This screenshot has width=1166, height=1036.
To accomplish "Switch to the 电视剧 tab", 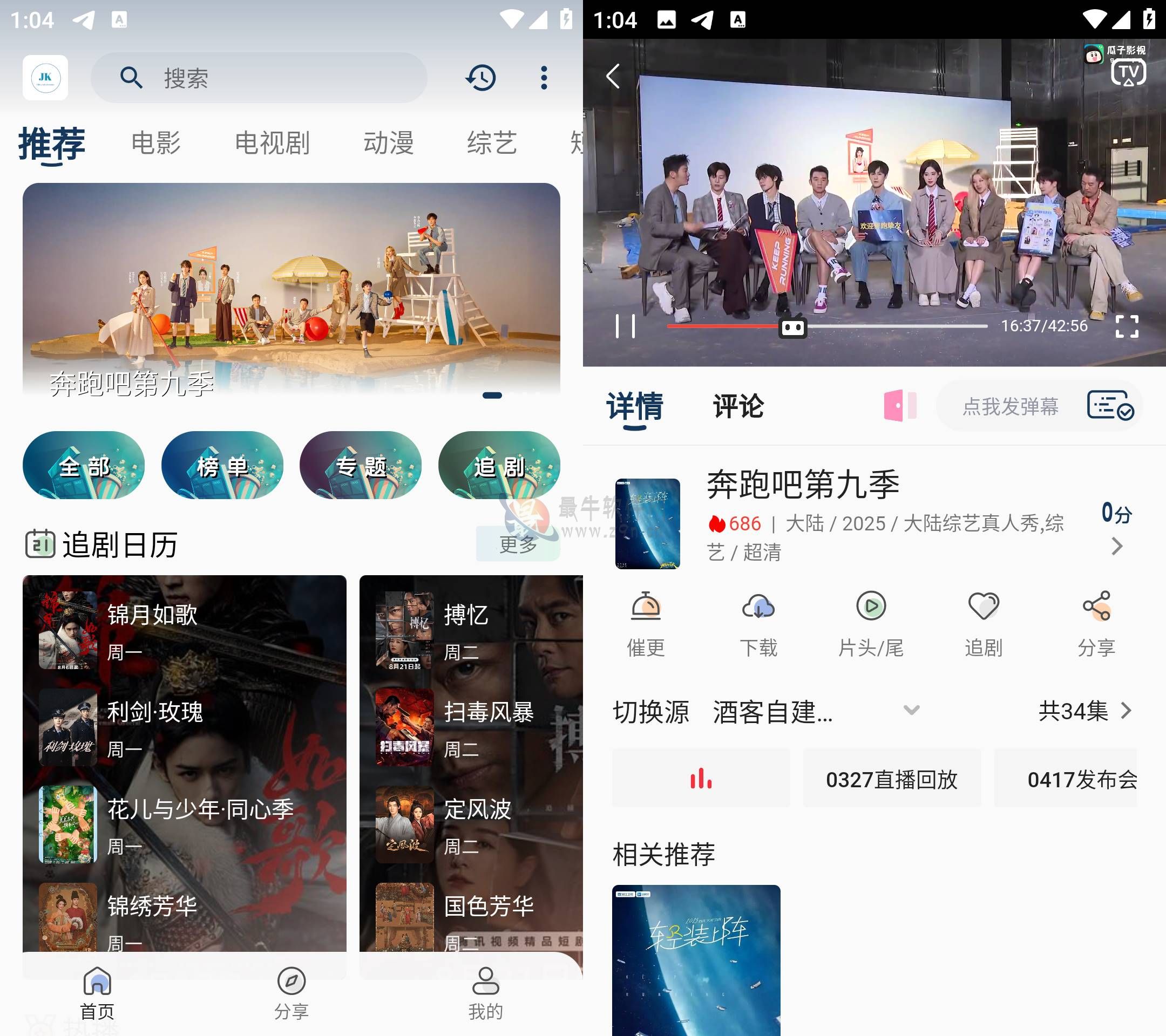I will 272,142.
